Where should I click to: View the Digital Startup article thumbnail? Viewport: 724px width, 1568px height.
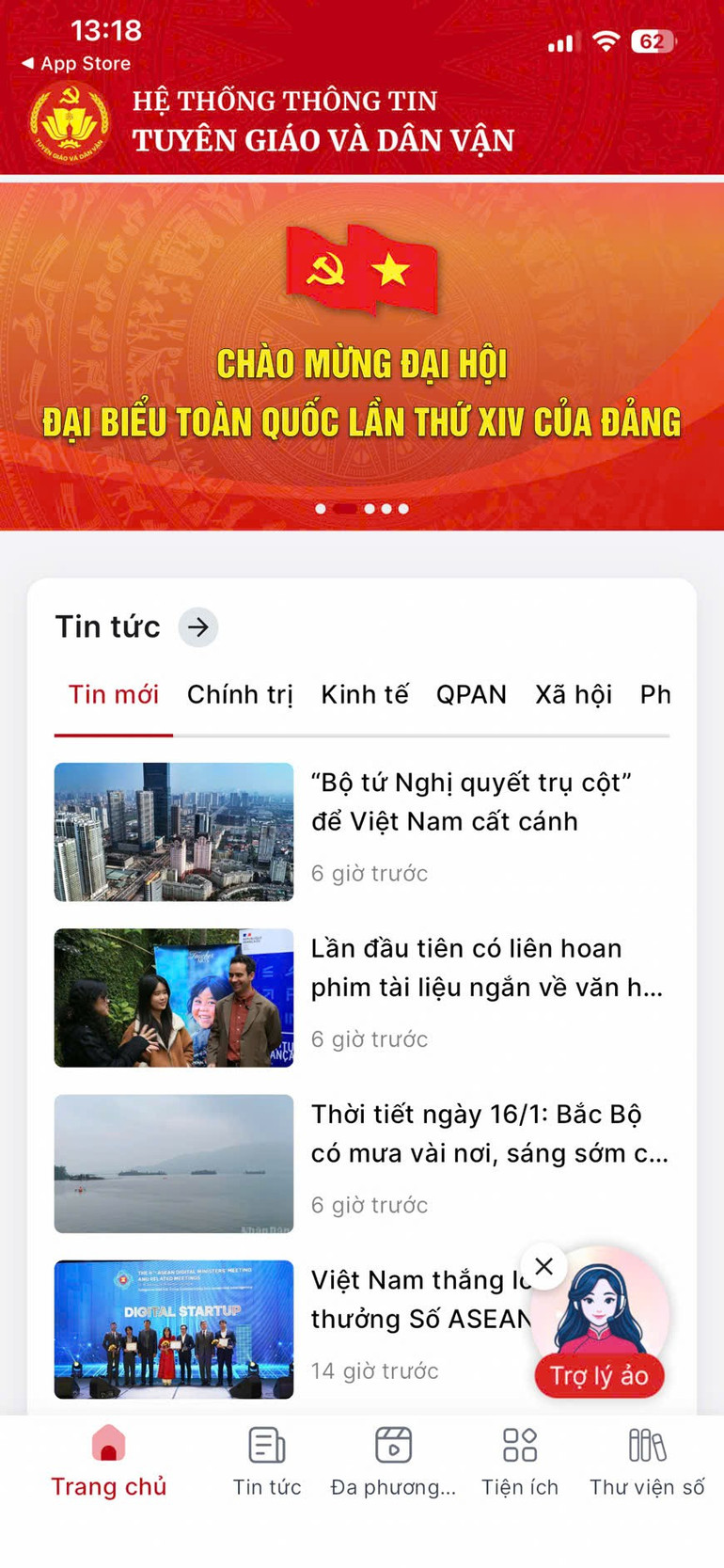pyautogui.click(x=173, y=1330)
